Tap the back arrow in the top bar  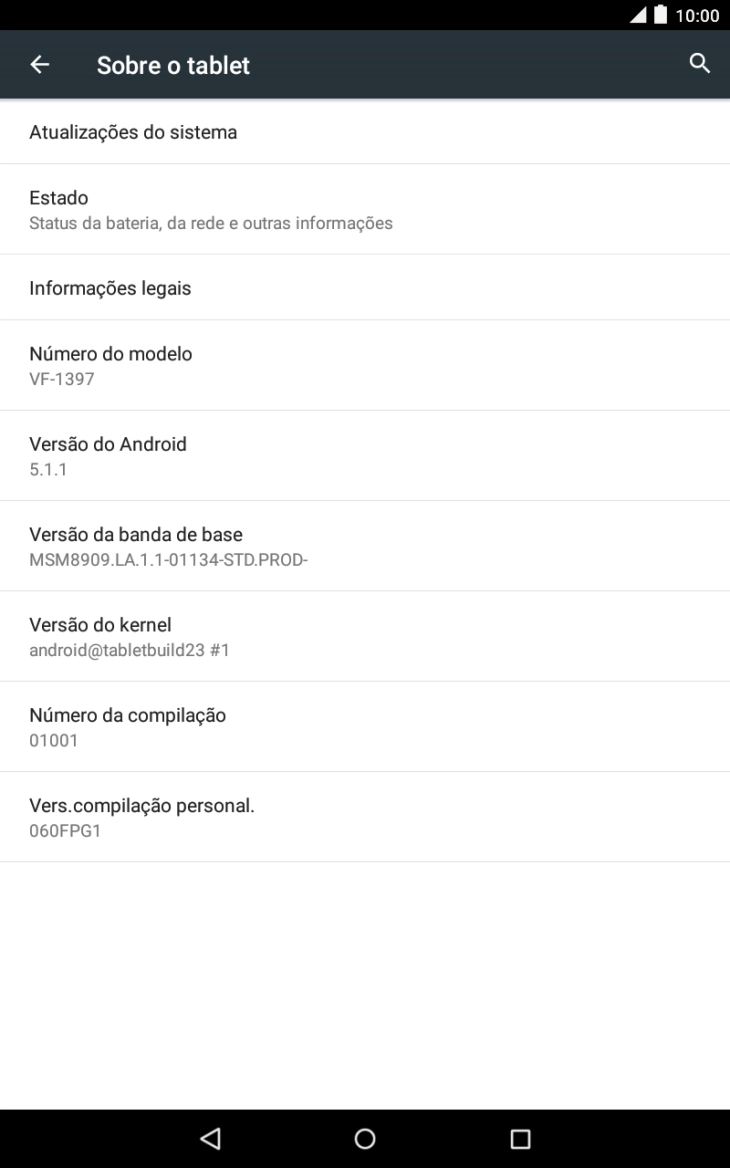[39, 64]
